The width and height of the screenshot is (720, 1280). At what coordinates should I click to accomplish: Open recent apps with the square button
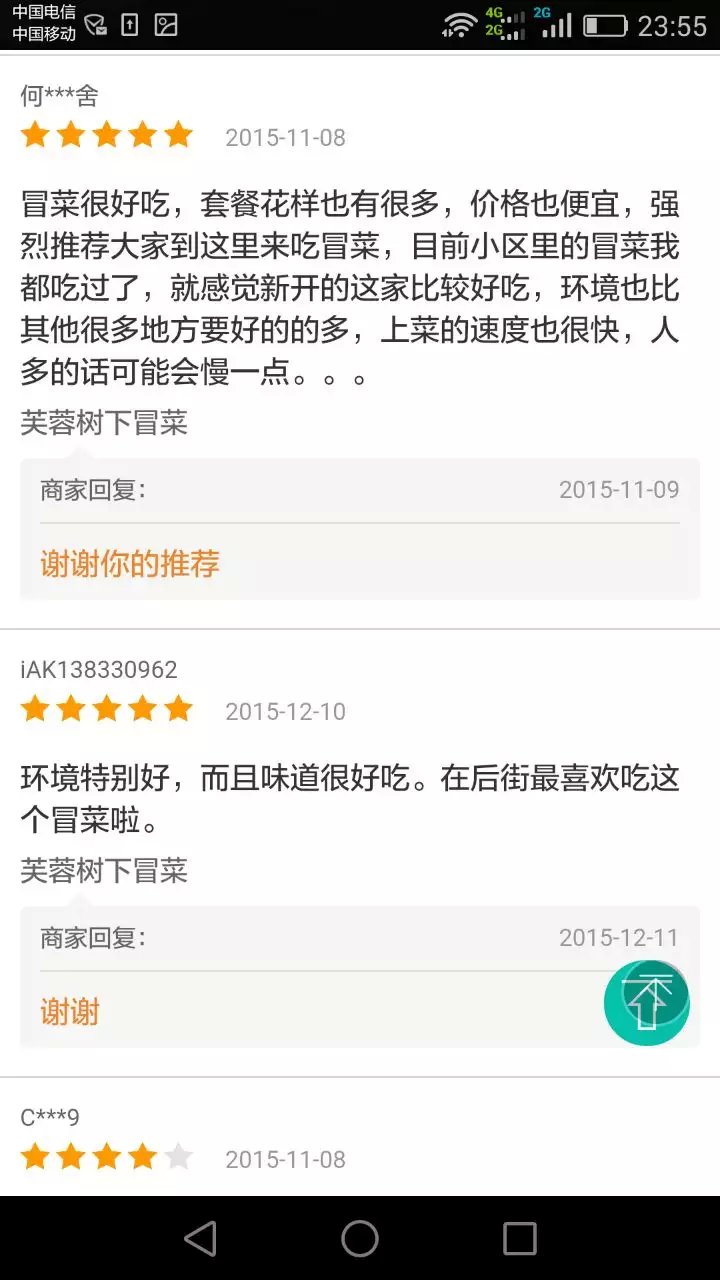pyautogui.click(x=519, y=1239)
